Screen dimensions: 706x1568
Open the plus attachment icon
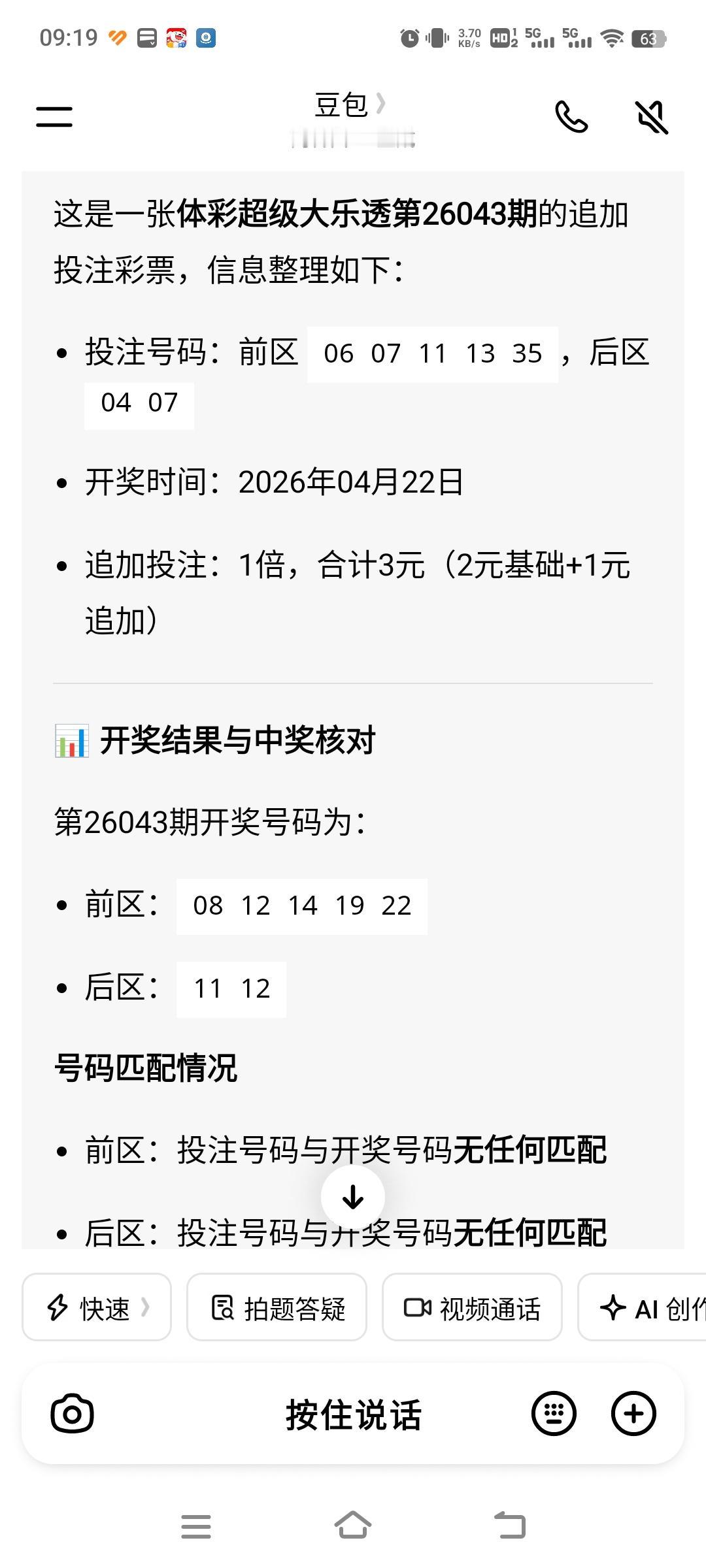[x=632, y=1413]
